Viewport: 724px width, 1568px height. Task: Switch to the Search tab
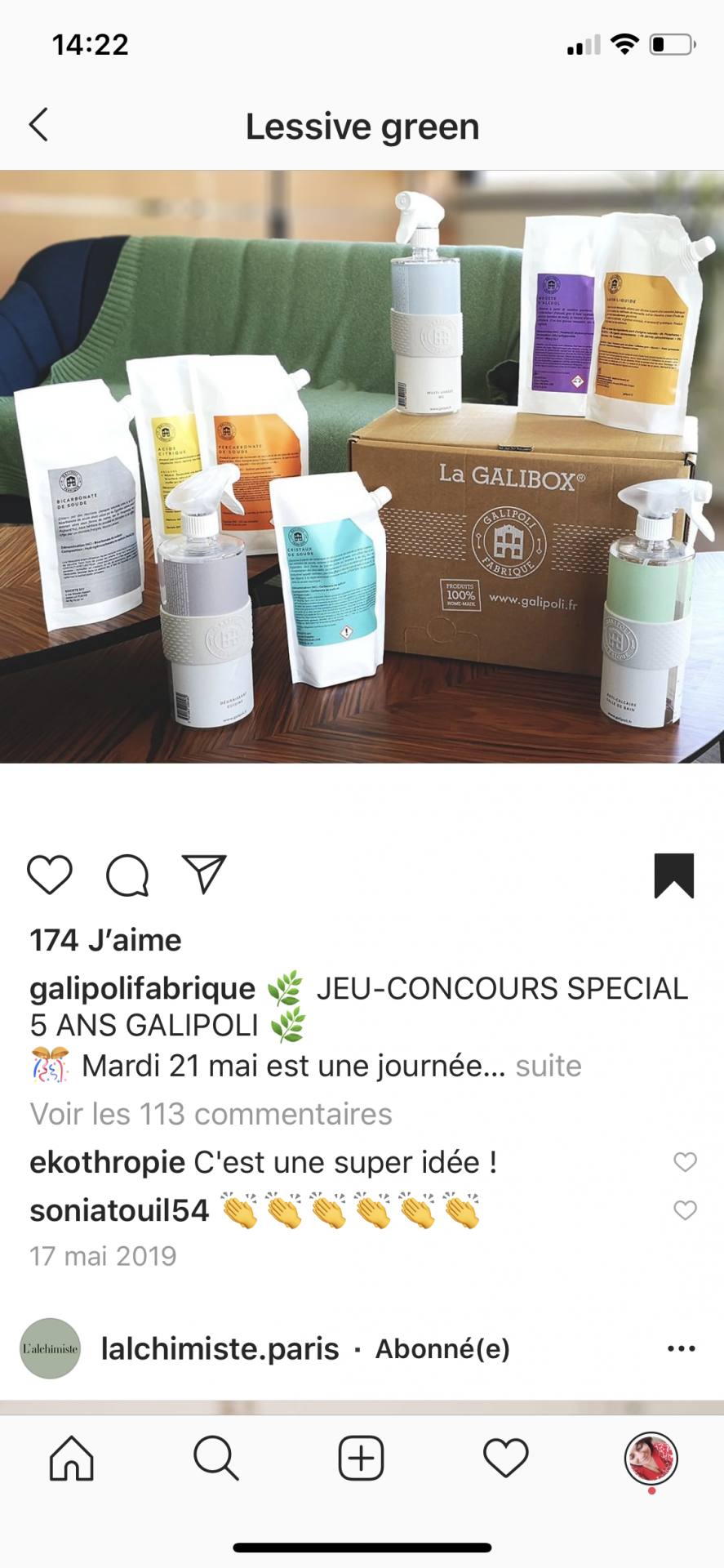point(216,1459)
